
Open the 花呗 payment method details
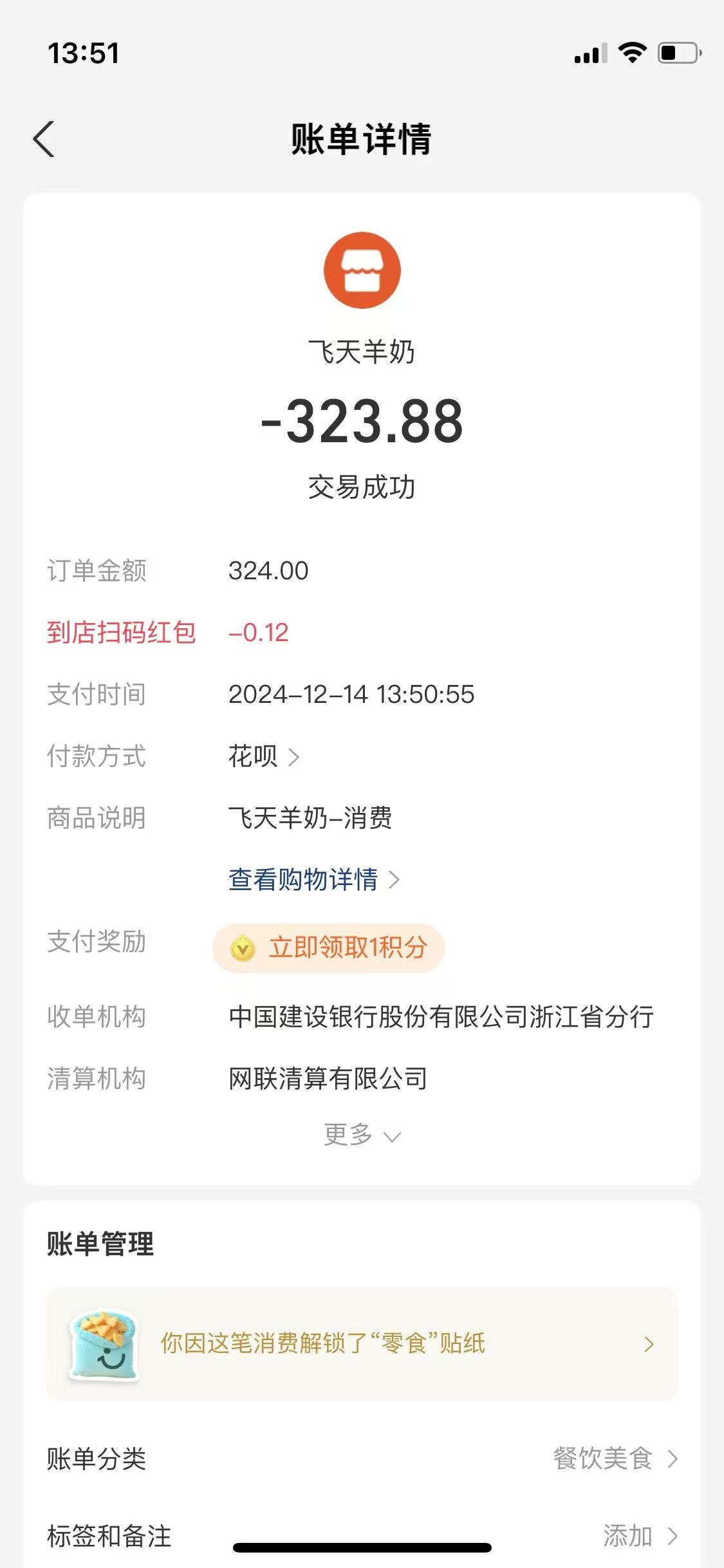tap(264, 756)
